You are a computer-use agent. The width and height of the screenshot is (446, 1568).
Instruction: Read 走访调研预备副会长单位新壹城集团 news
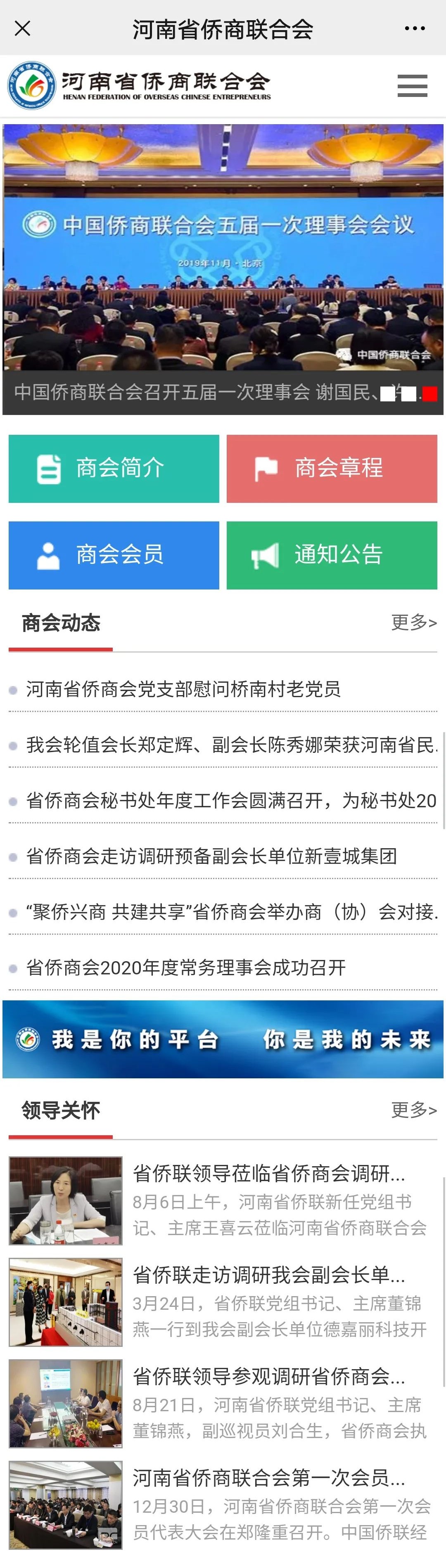pyautogui.click(x=211, y=856)
